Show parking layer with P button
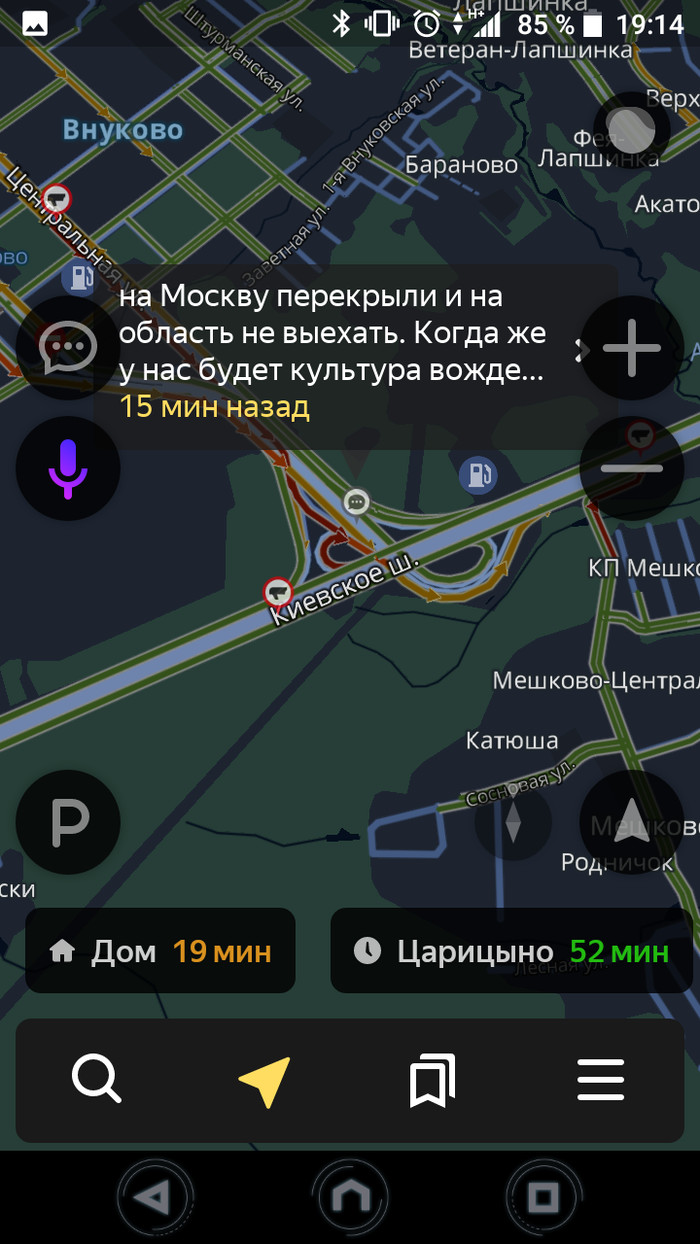 click(x=68, y=822)
